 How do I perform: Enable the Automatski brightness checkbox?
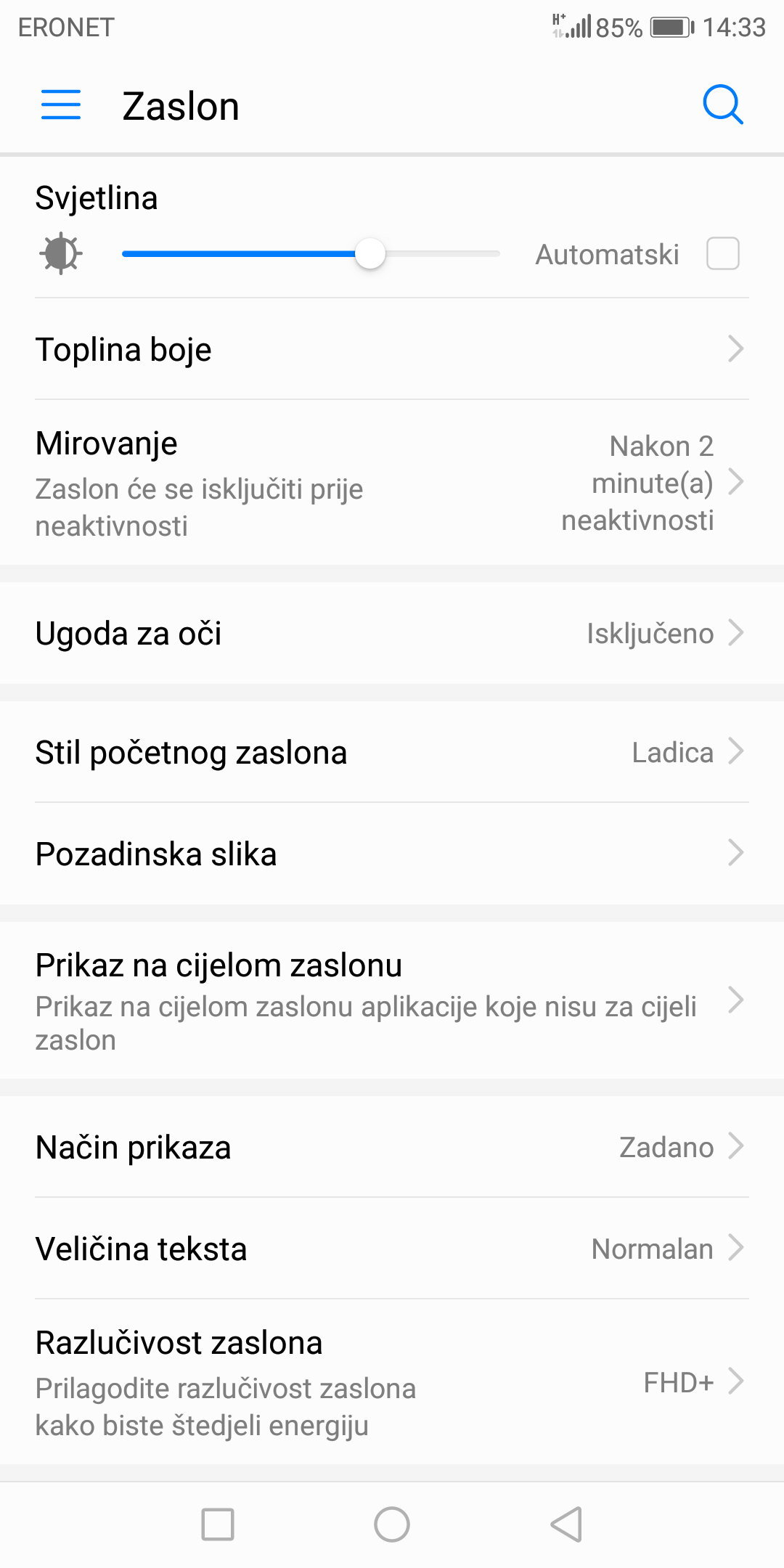(x=722, y=254)
